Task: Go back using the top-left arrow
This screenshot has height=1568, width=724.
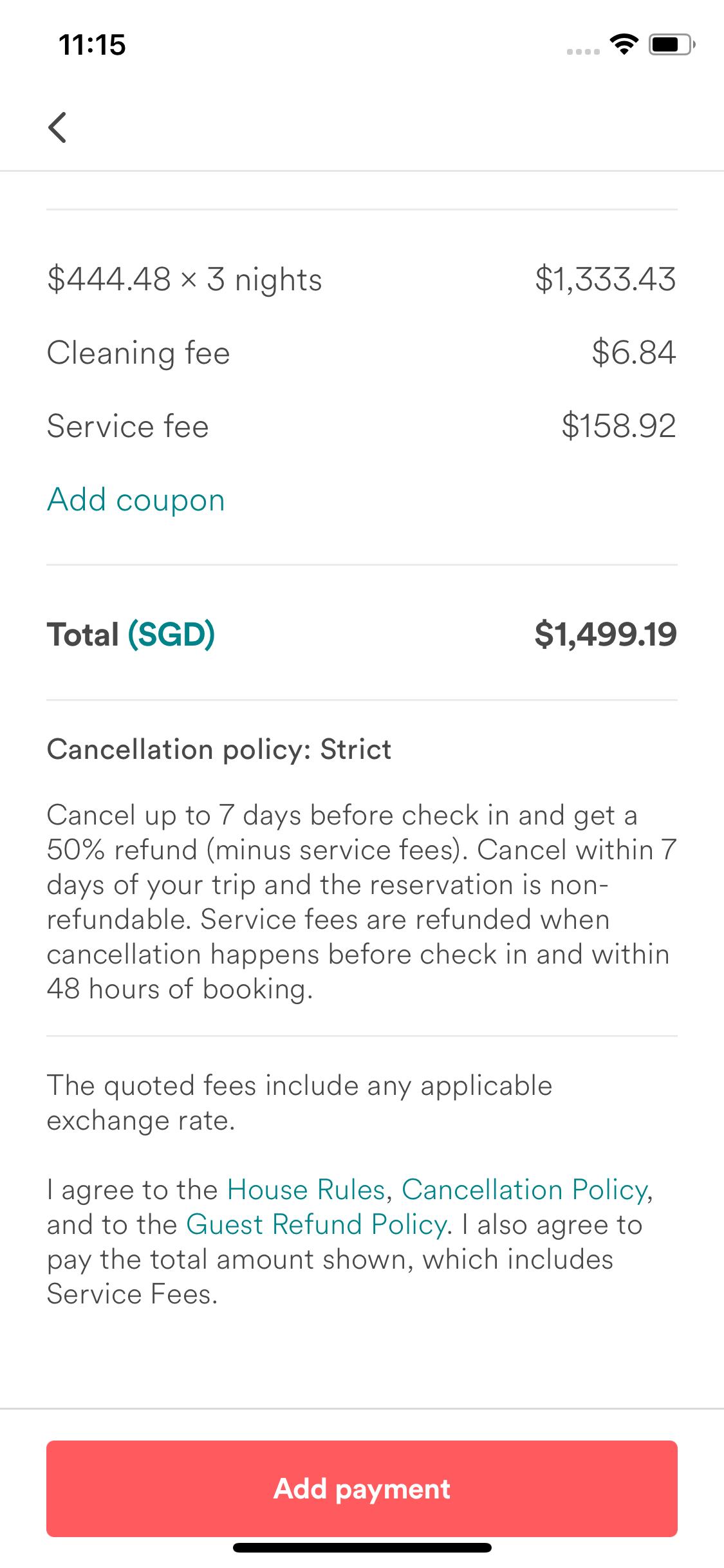Action: (57, 127)
